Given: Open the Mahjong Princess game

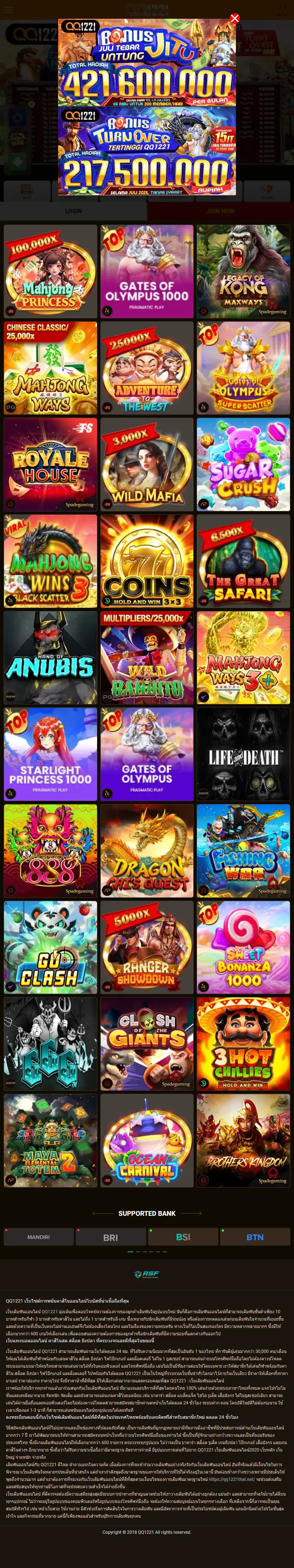Looking at the screenshot, I should point(50,271).
